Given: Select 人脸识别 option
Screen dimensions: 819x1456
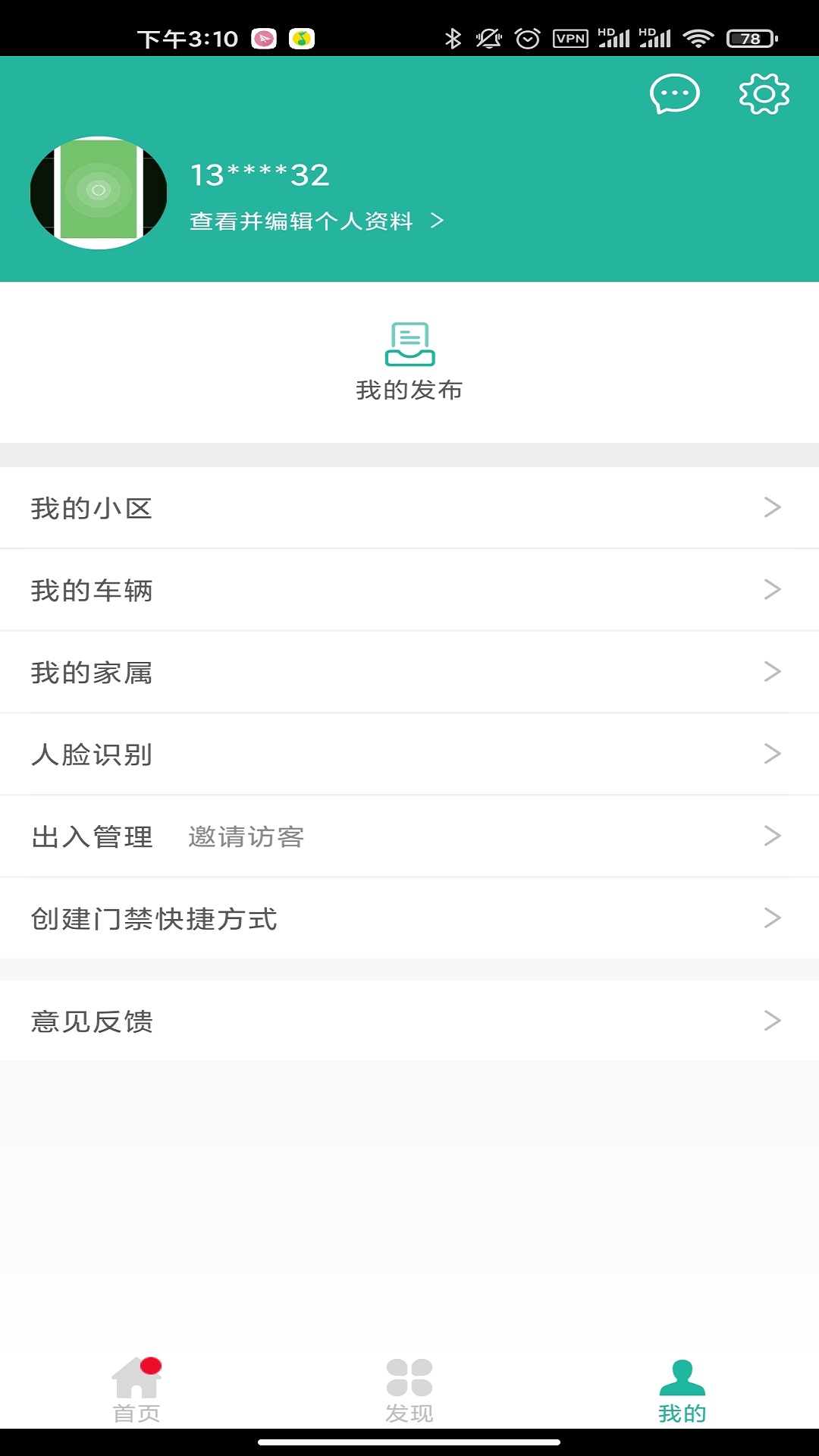Looking at the screenshot, I should [409, 754].
